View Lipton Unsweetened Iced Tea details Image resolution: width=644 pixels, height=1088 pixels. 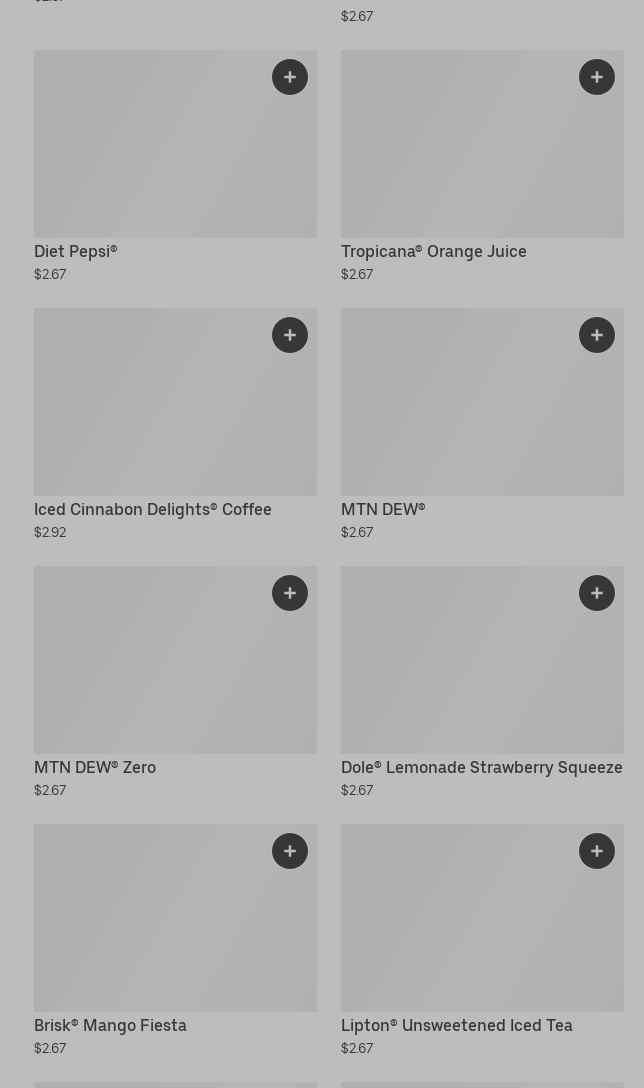tap(482, 941)
